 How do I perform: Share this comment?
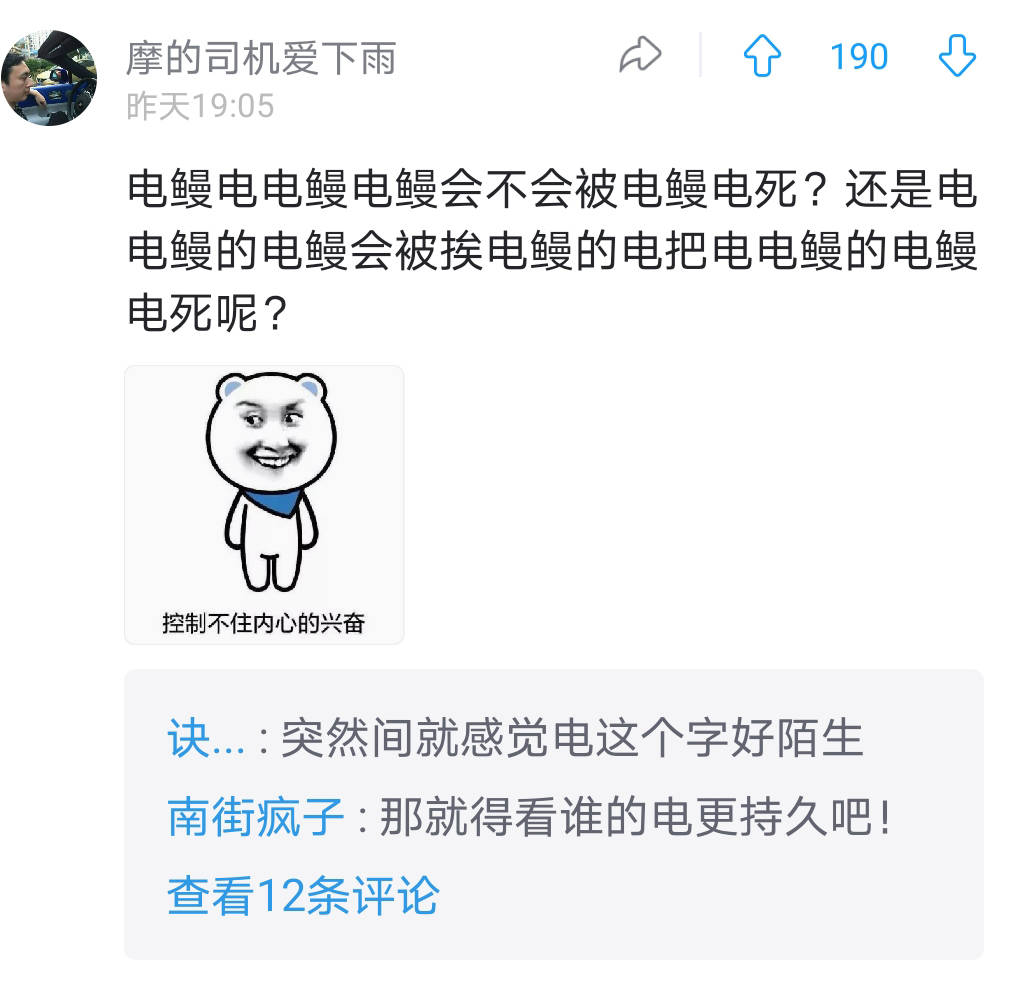click(x=640, y=56)
